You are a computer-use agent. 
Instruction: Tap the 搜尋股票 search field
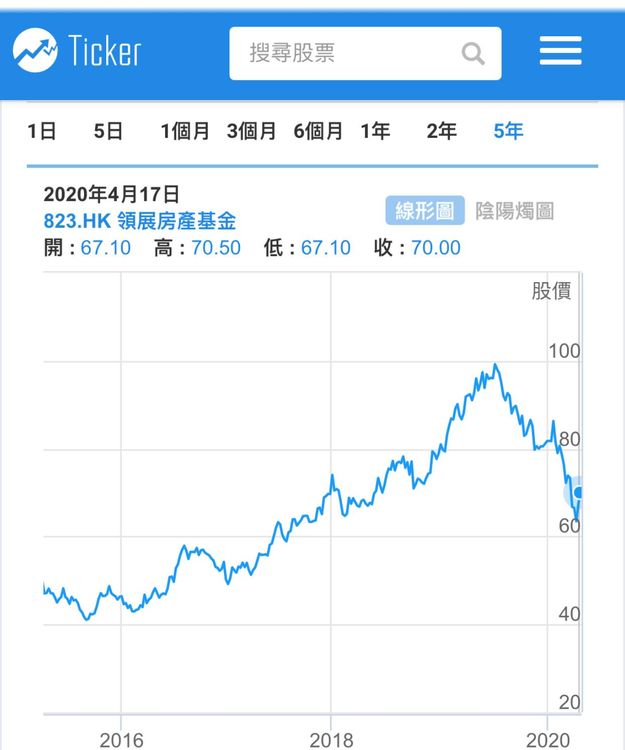pos(365,53)
